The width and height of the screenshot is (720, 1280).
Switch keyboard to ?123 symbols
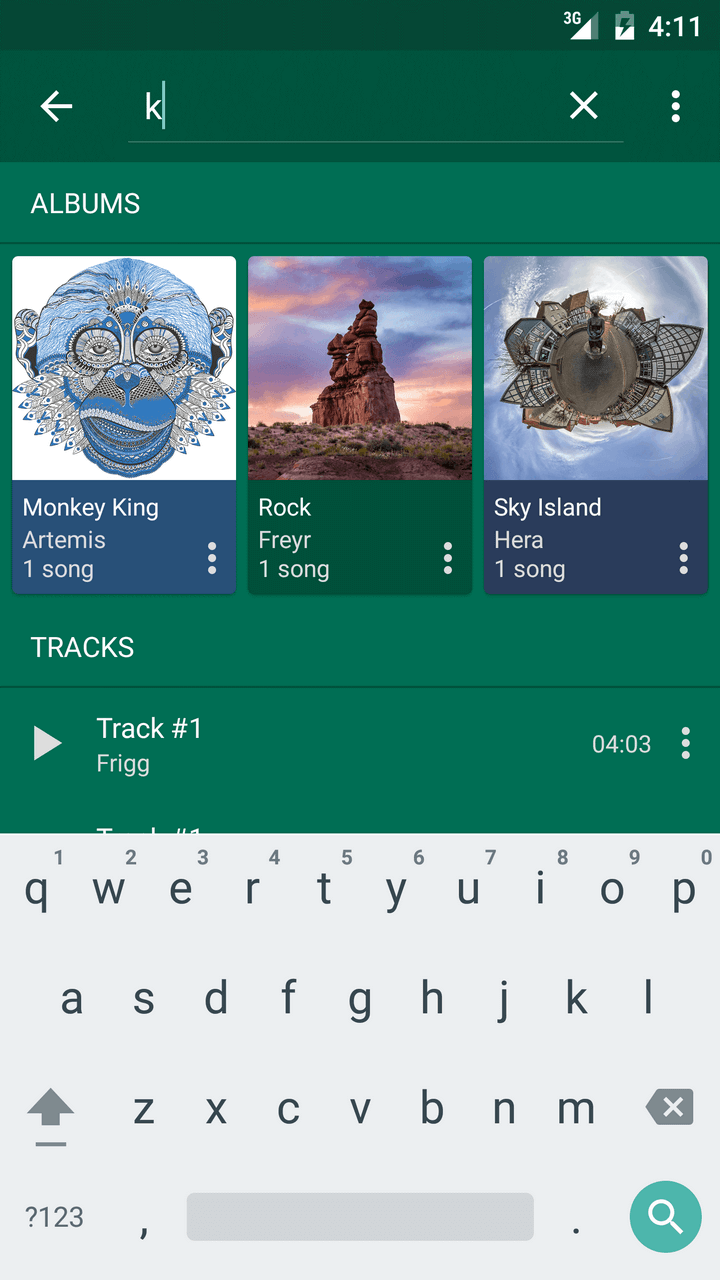[x=54, y=1217]
